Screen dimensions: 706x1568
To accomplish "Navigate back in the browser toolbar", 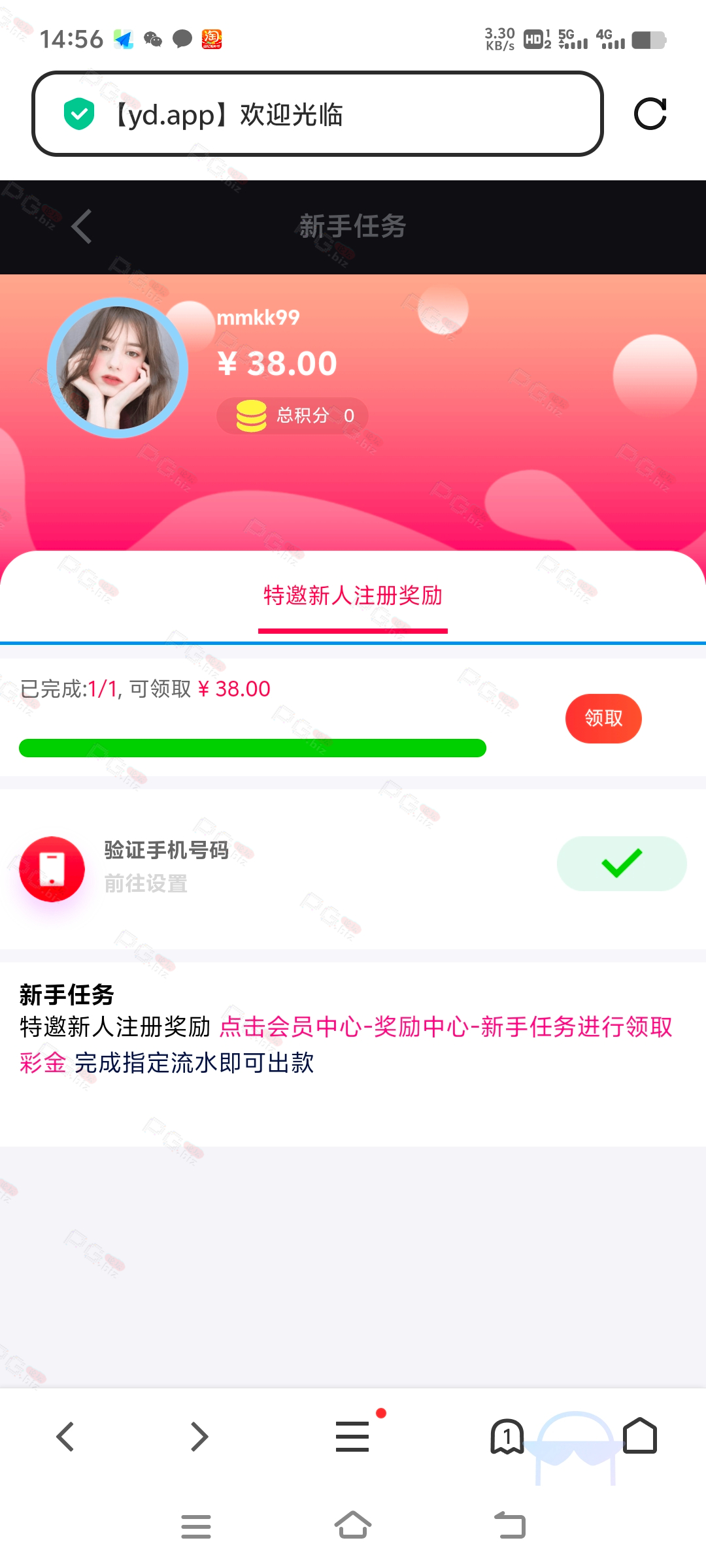I will (x=65, y=1437).
